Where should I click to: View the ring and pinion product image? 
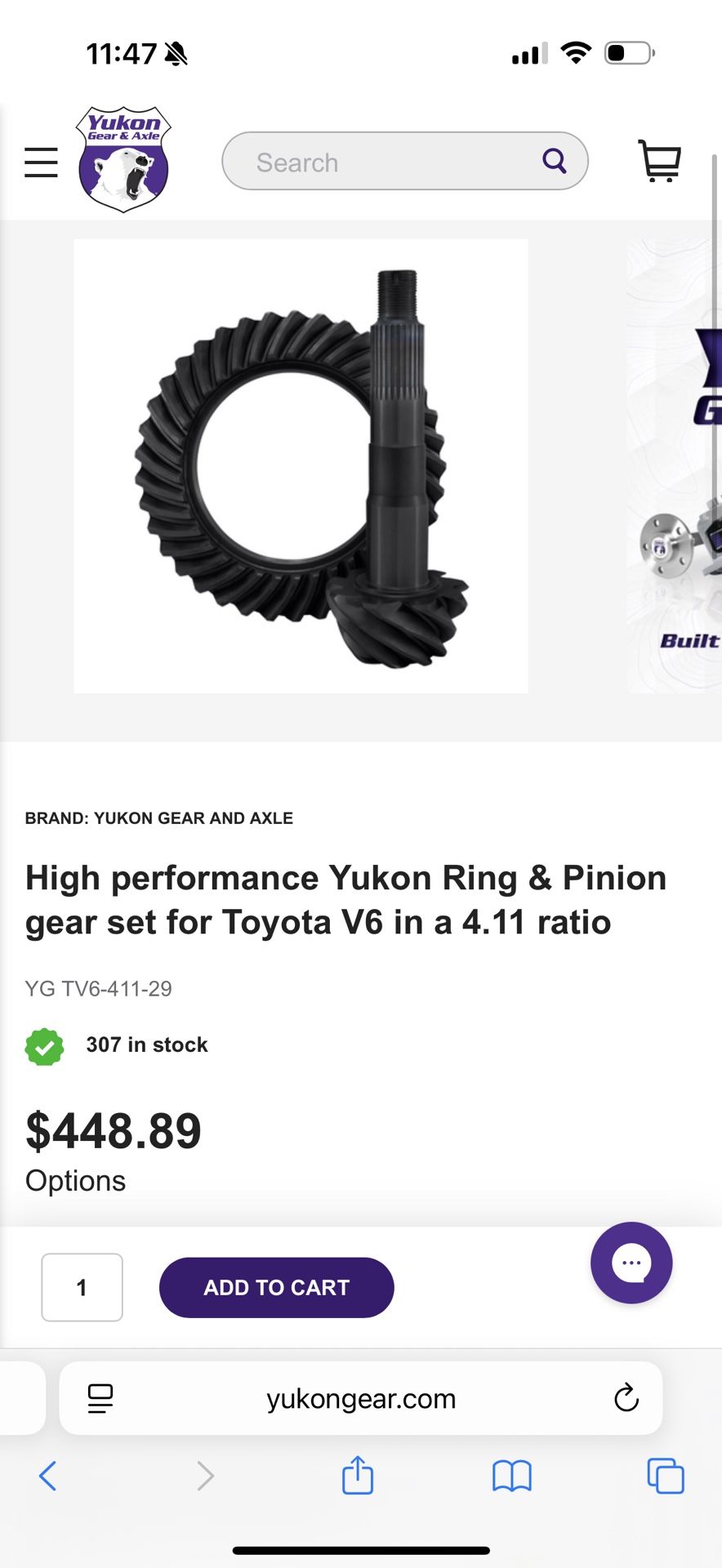[x=301, y=465]
